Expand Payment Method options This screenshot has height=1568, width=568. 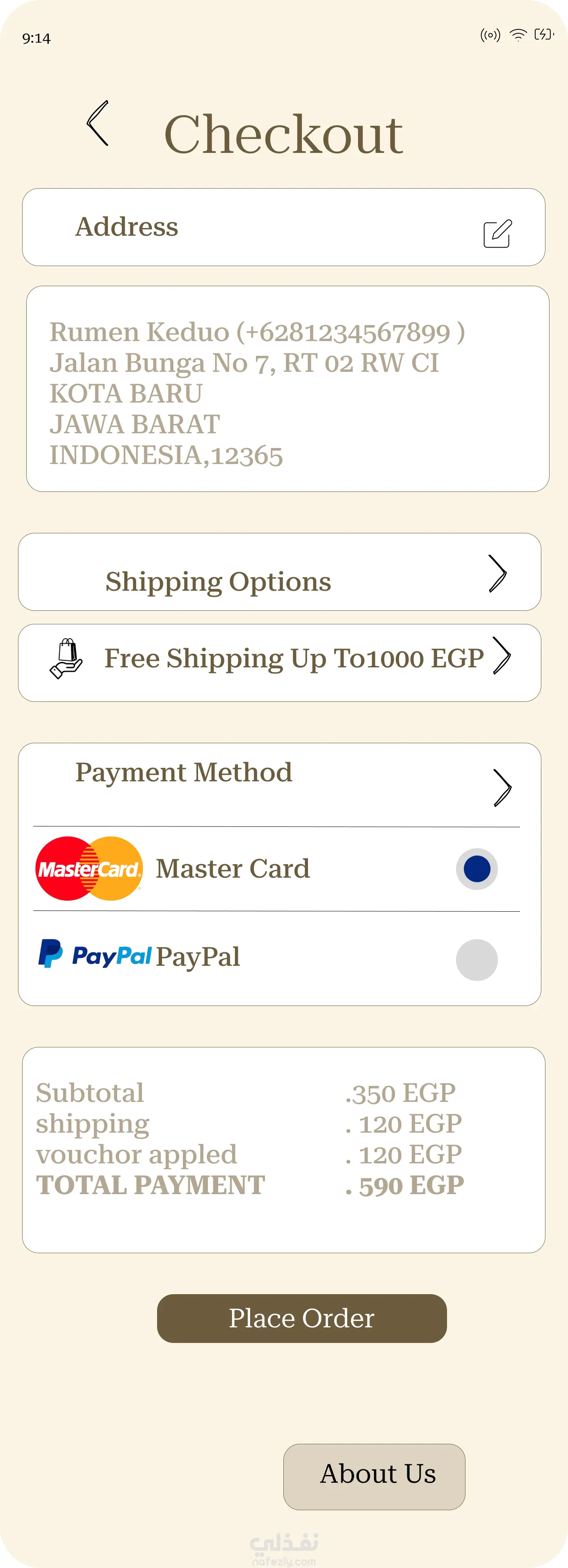[502, 787]
